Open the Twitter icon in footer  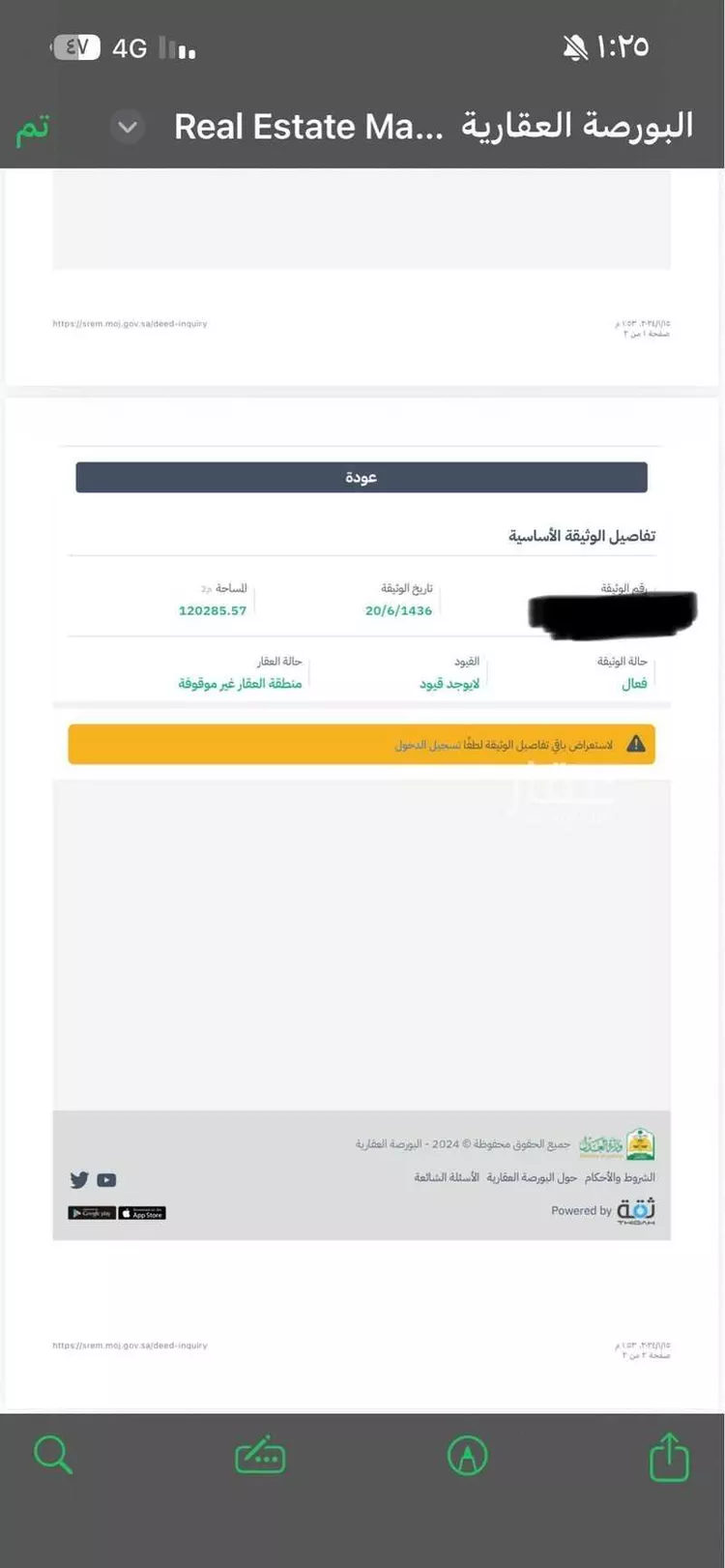79,1179
